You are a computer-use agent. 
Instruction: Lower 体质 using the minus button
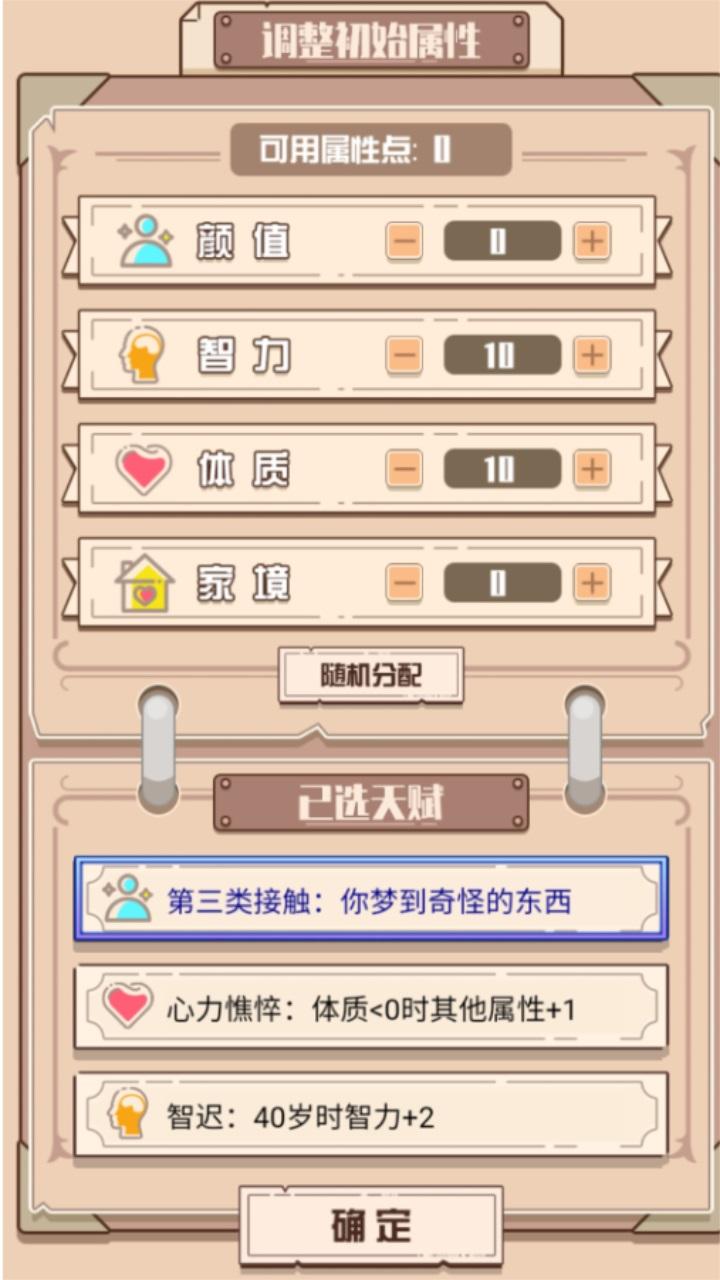point(404,469)
